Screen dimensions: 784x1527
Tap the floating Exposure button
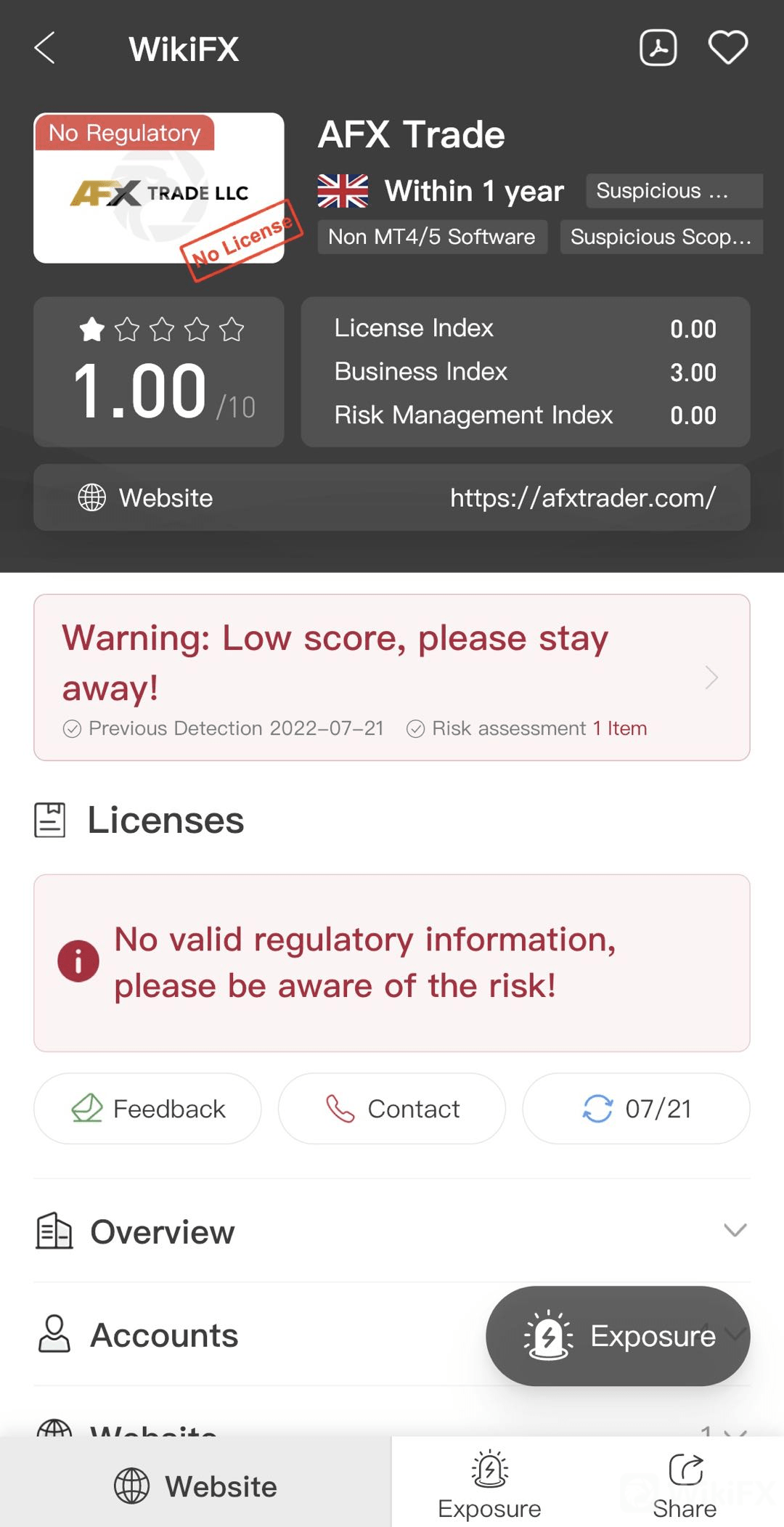coord(618,1336)
